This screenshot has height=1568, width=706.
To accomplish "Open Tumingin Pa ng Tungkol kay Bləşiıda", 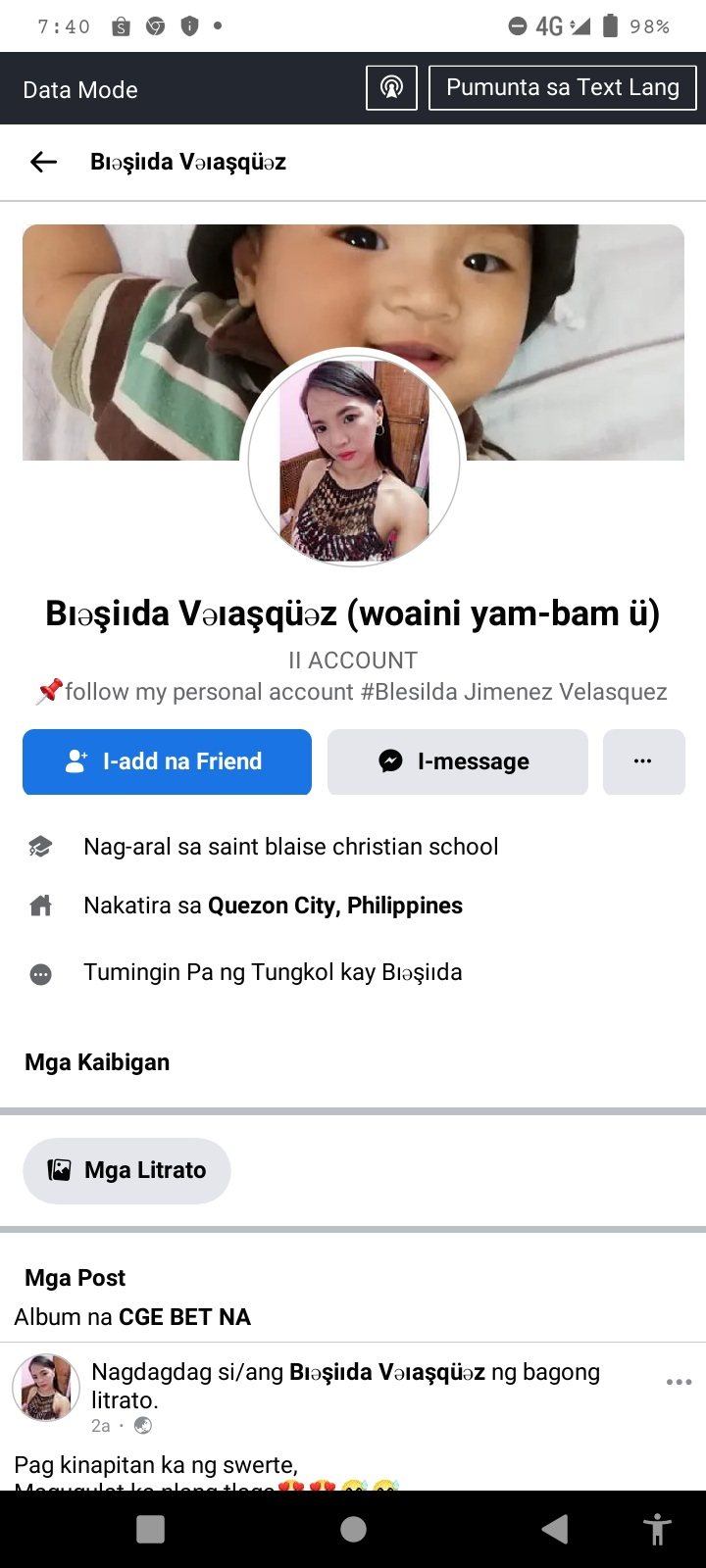I will [x=273, y=972].
